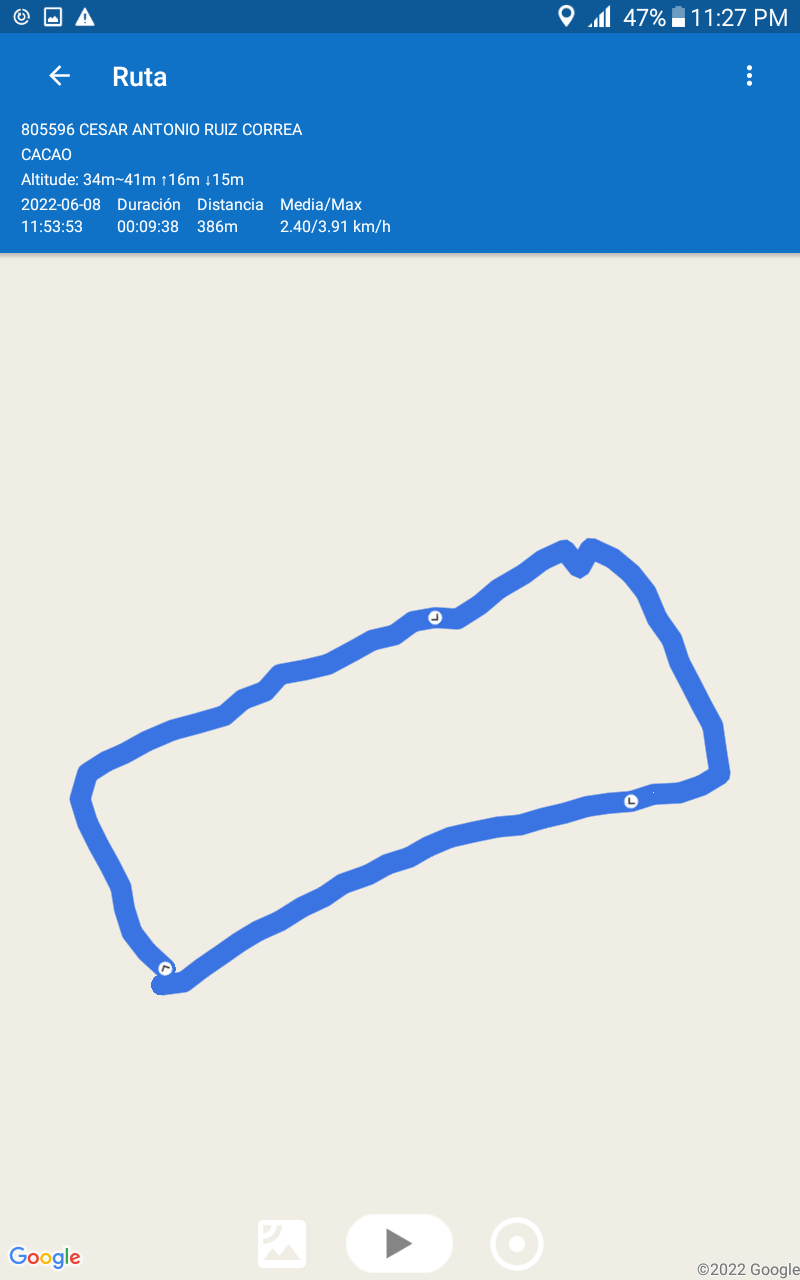Viewport: 800px width, 1280px height.
Task: Open the overflow menu
Action: [x=749, y=76]
